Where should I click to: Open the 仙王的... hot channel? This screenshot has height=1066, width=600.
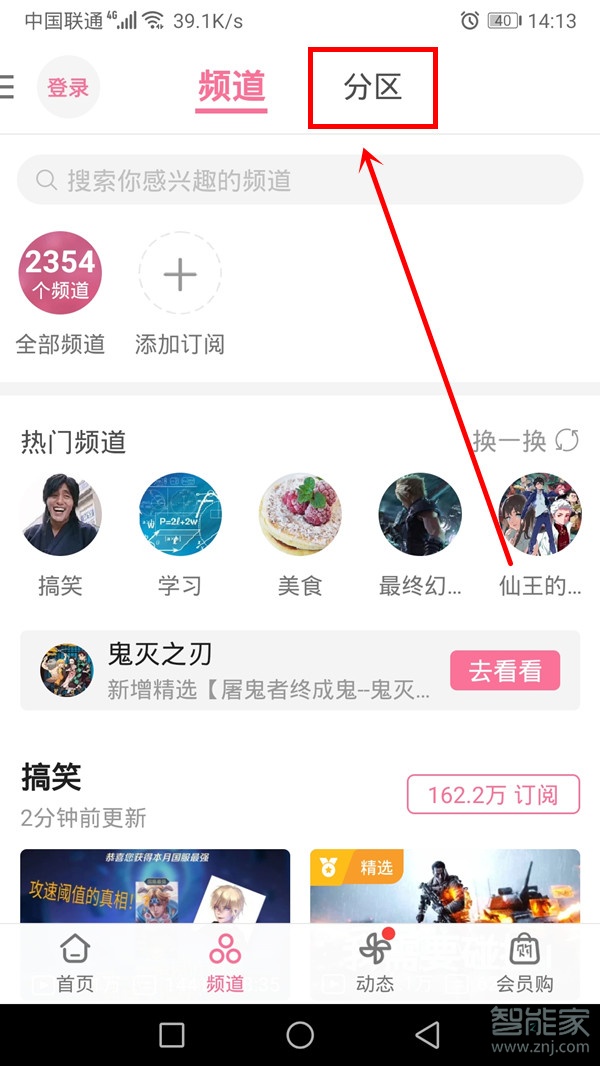tap(540, 514)
